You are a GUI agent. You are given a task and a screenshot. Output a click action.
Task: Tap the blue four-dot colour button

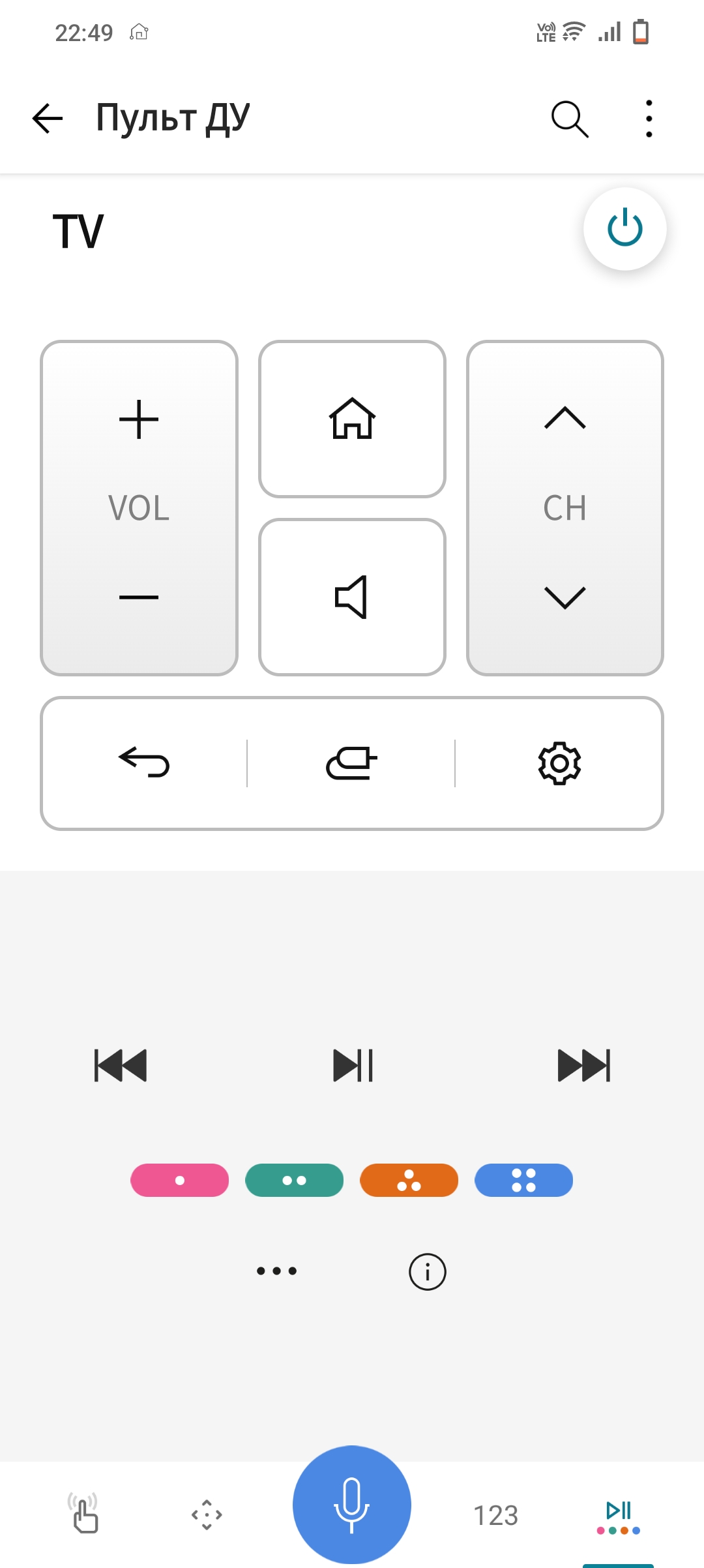coord(523,1180)
